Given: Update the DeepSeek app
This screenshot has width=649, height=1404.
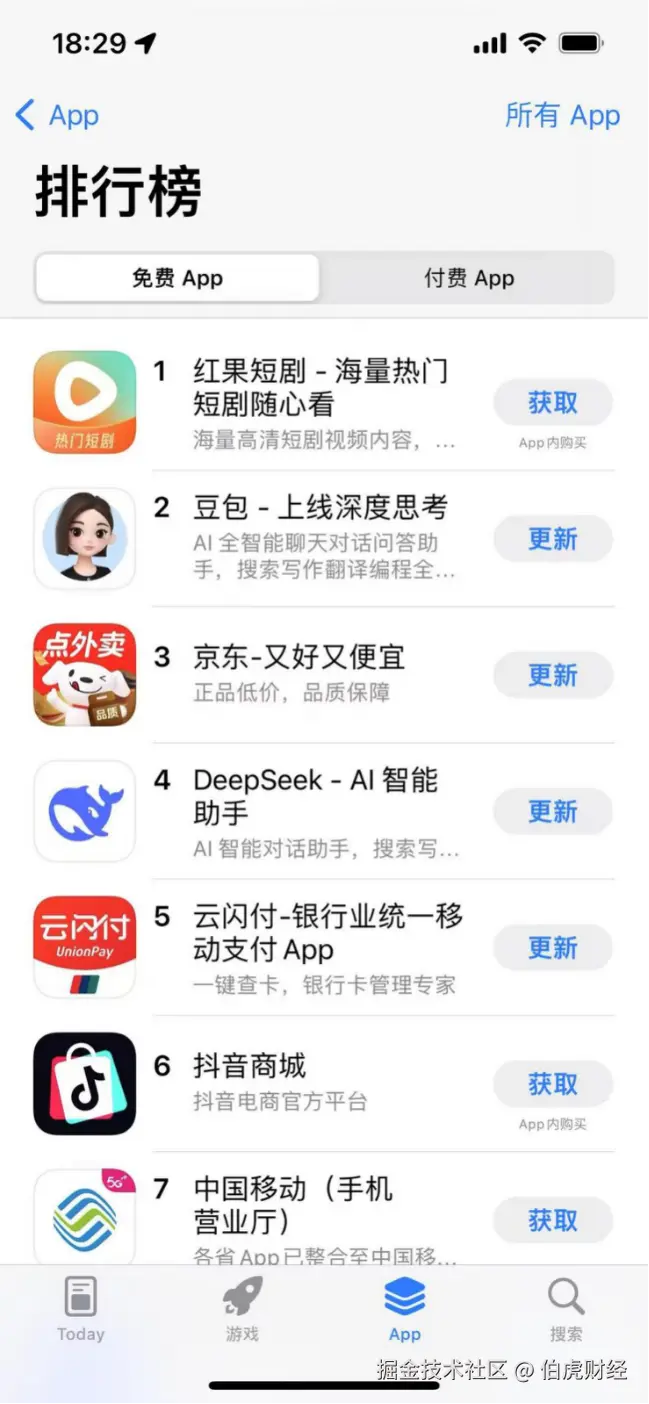Looking at the screenshot, I should click(x=552, y=811).
